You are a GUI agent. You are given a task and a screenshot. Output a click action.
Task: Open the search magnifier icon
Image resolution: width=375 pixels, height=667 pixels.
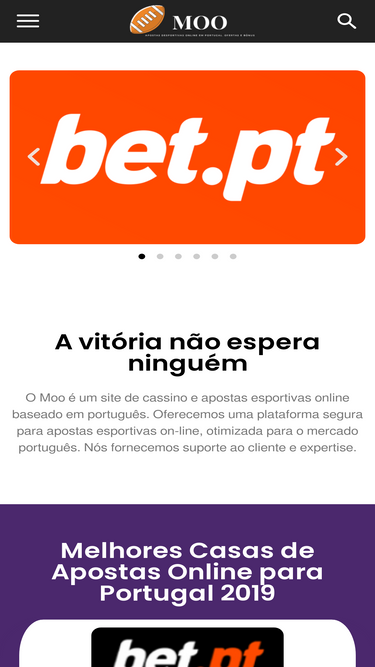[347, 21]
